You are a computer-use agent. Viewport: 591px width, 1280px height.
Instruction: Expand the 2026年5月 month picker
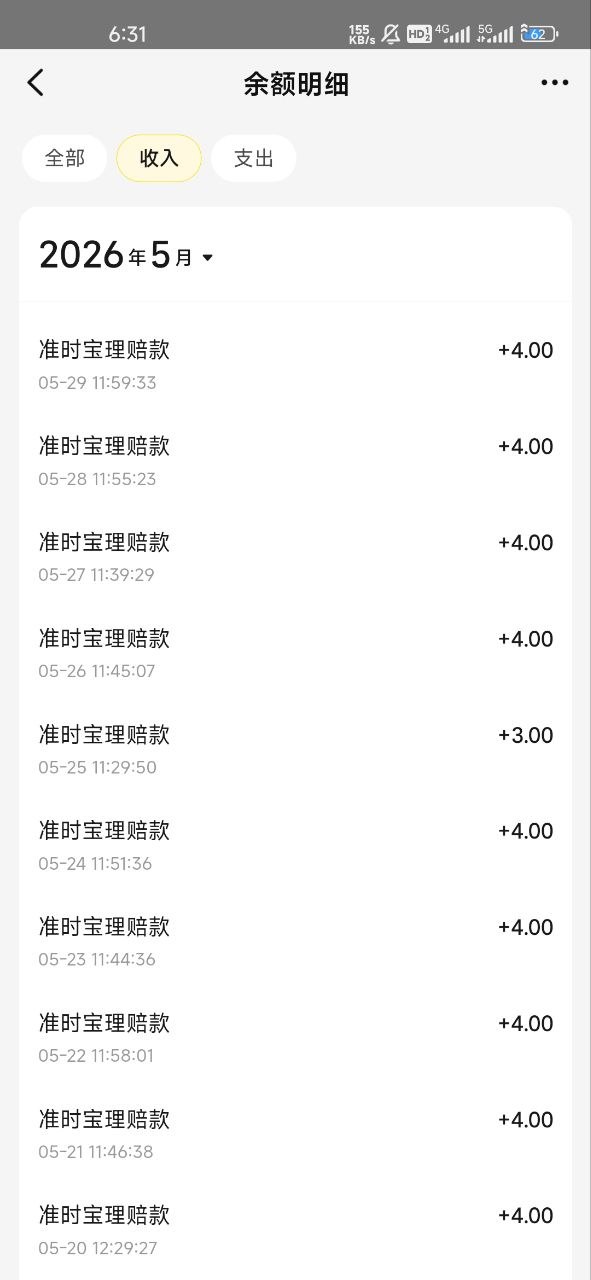pyautogui.click(x=127, y=257)
